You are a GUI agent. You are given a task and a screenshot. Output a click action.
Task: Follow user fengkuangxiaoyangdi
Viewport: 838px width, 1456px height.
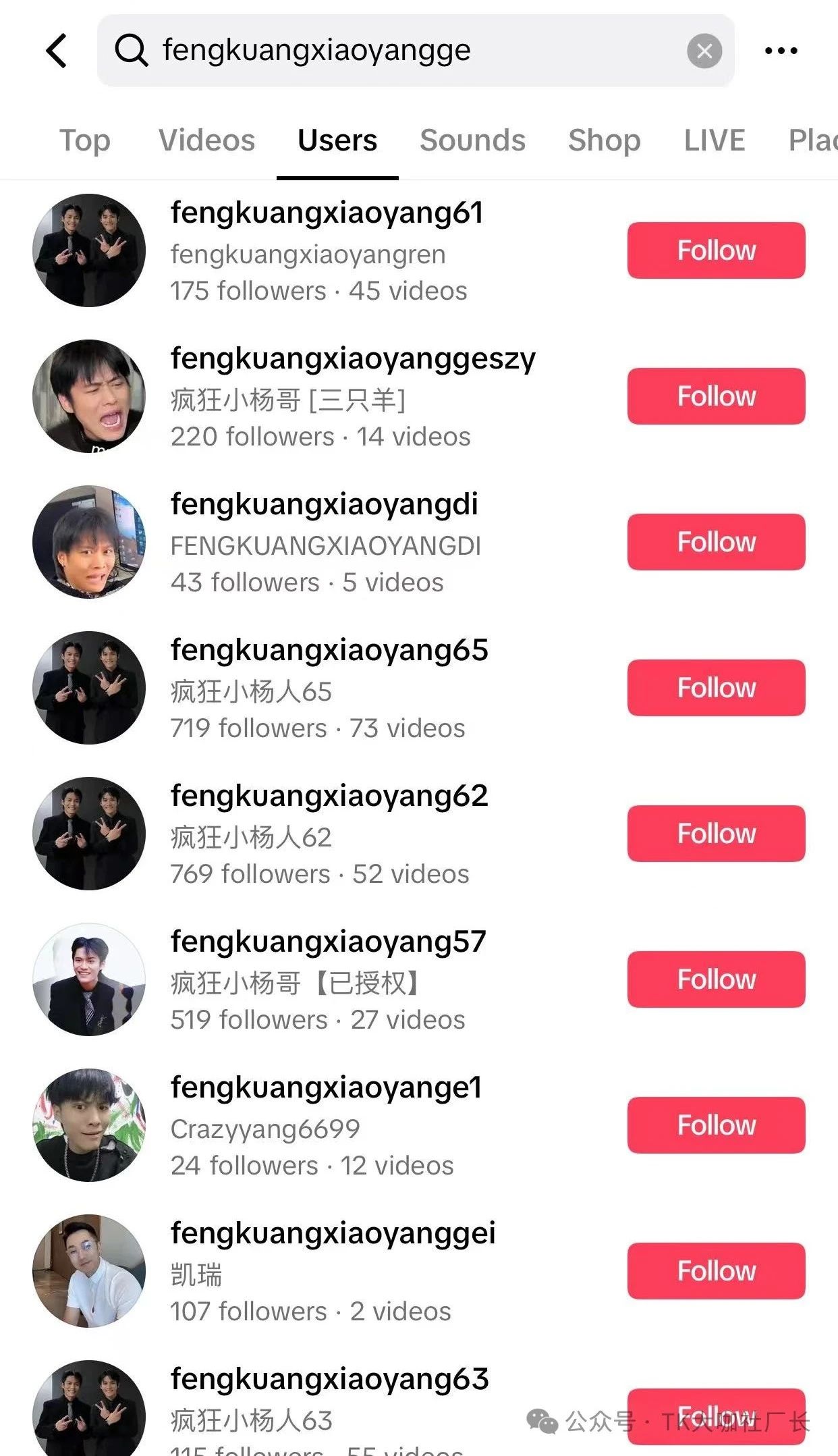pos(716,542)
